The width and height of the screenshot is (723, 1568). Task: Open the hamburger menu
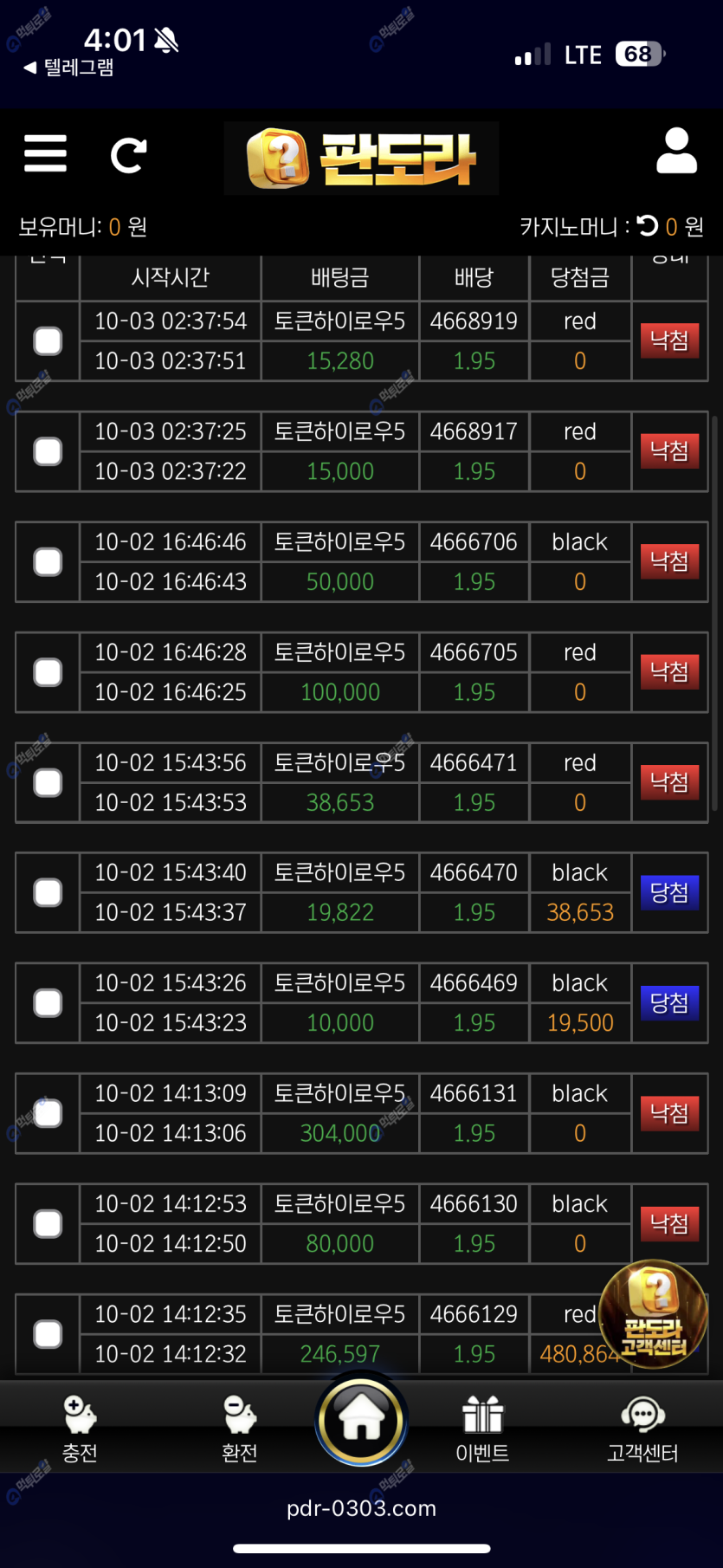(x=45, y=154)
